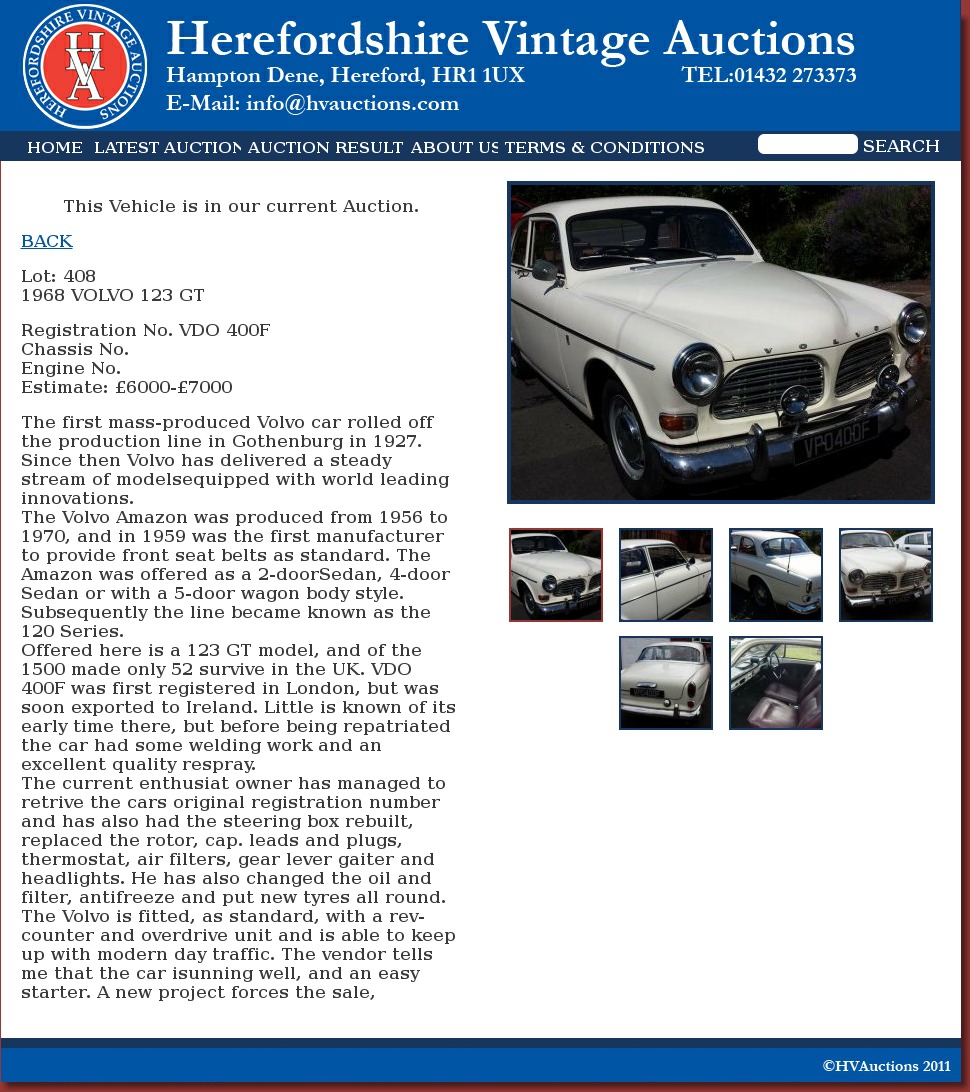This screenshot has height=1092, width=970.
Task: Open the ABOUT US page
Action: click(x=454, y=147)
